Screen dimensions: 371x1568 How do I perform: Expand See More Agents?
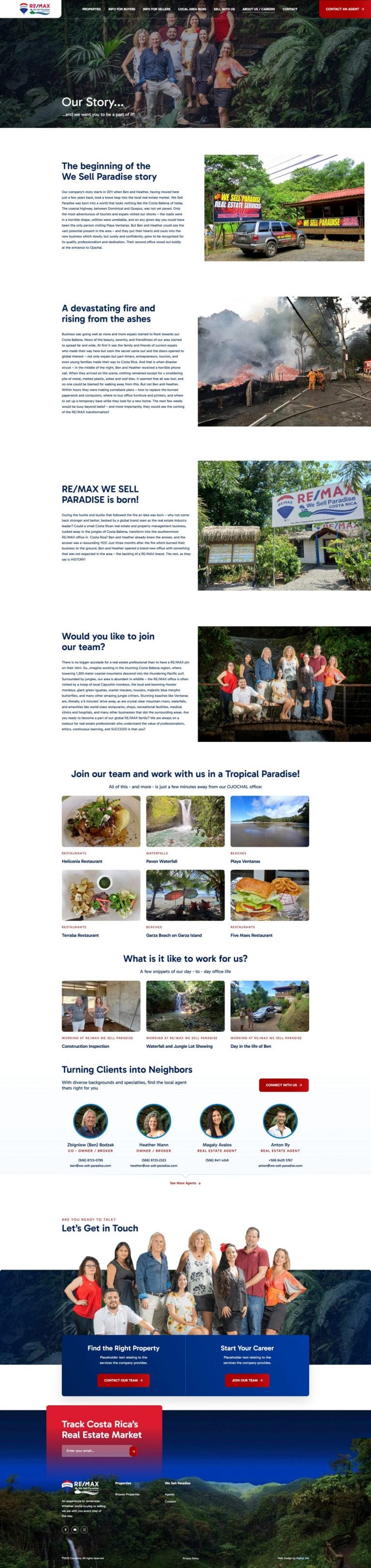[x=185, y=1183]
